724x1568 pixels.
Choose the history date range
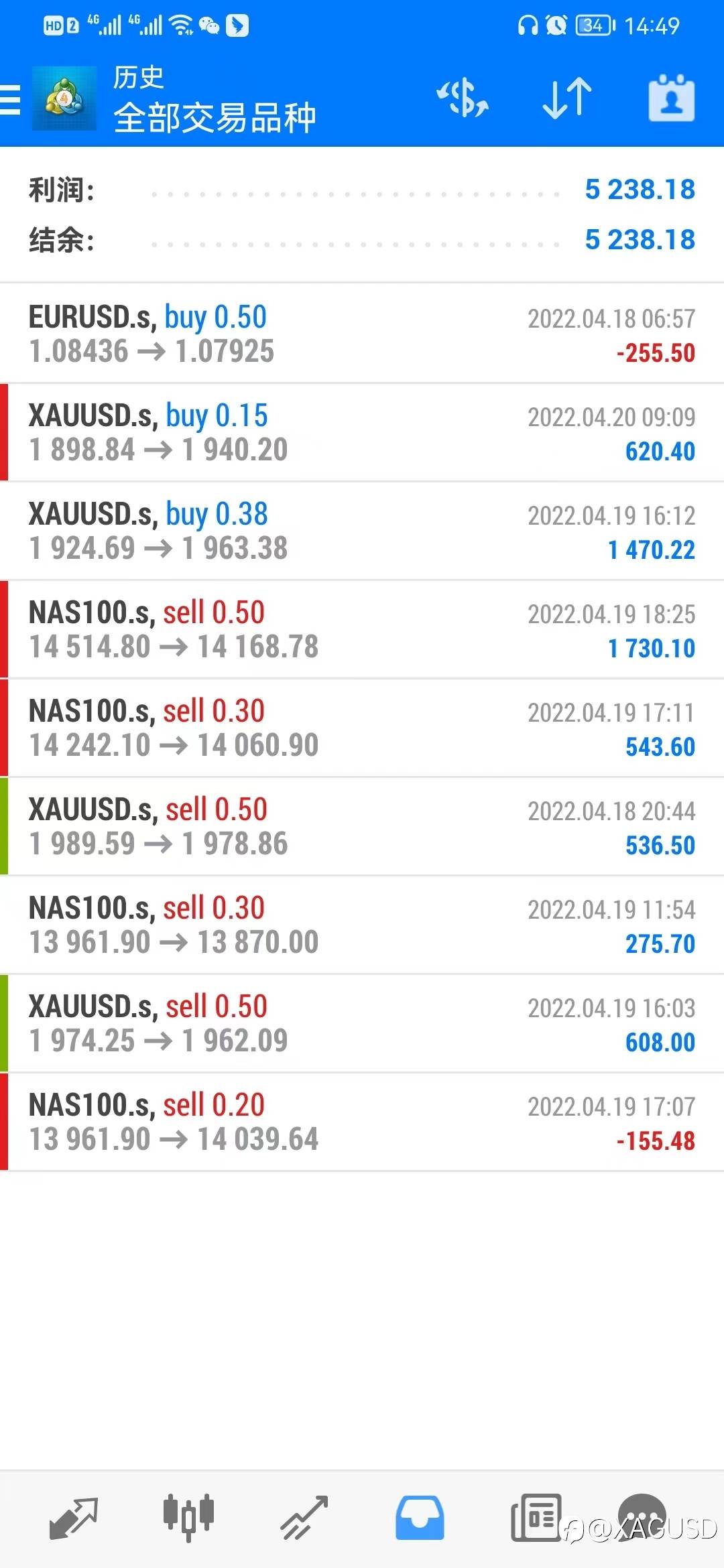click(671, 99)
